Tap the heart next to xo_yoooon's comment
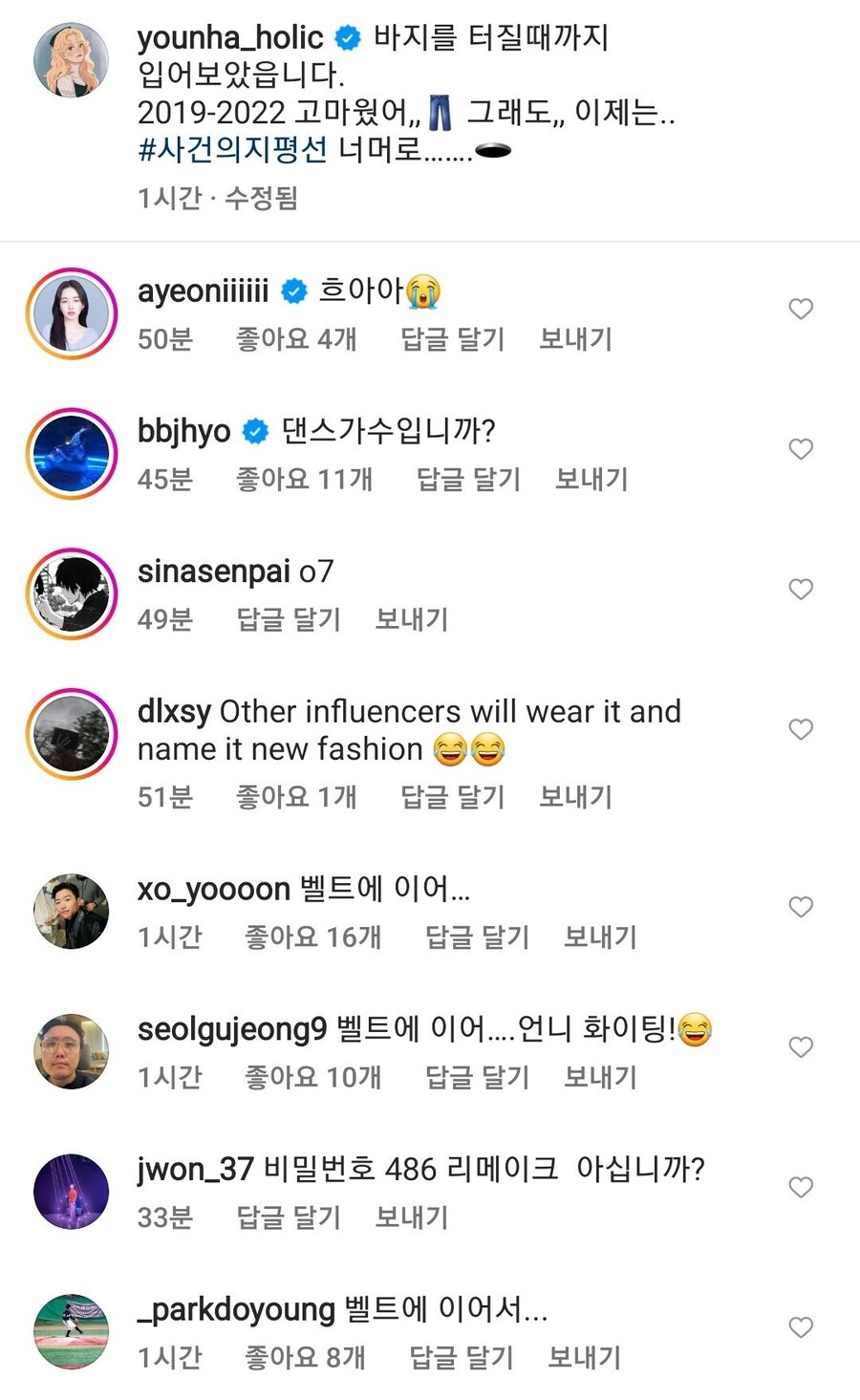The image size is (860, 1400). [801, 906]
